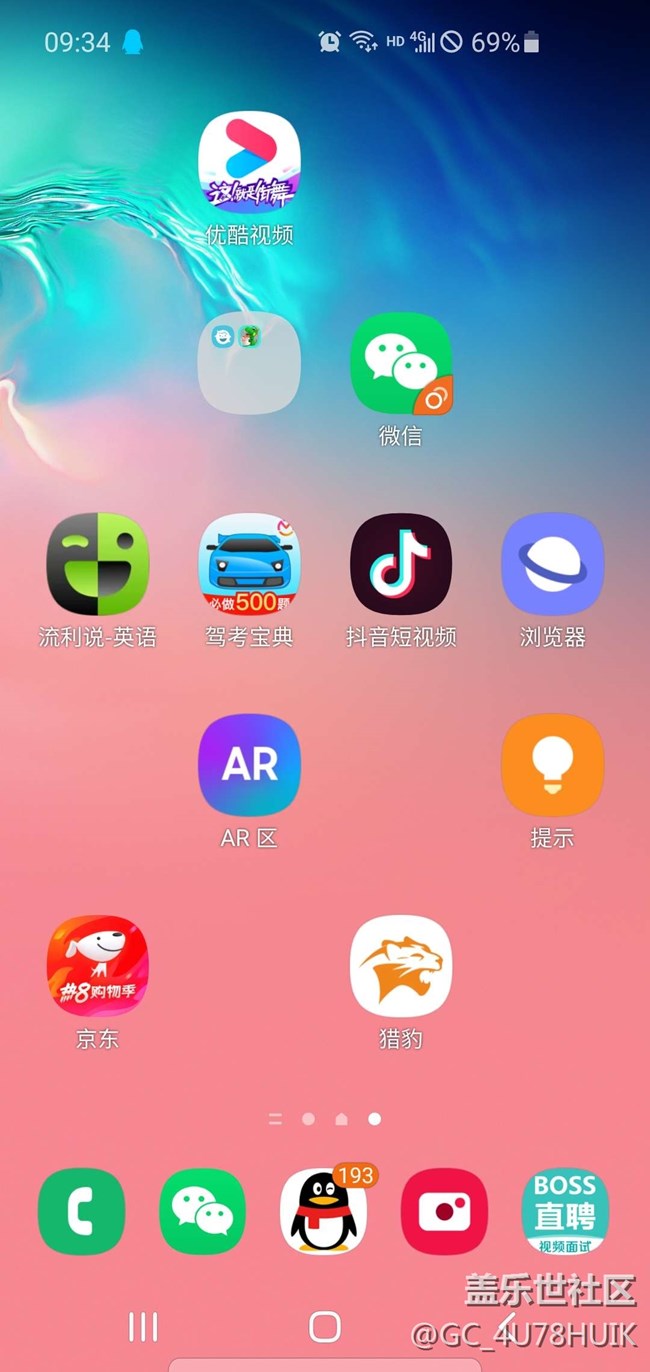Open QQ with 193 unread badge
650x1372 pixels.
coord(323,1211)
